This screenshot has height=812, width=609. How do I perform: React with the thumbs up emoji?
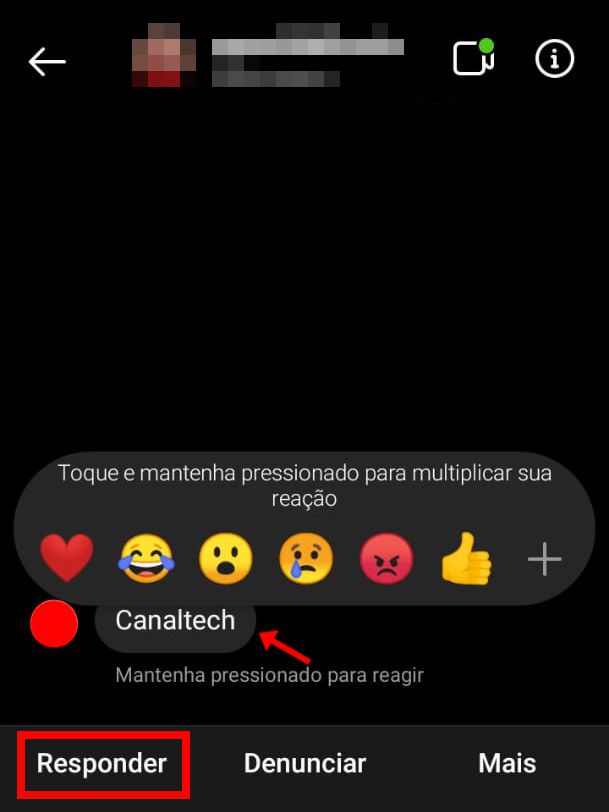pyautogui.click(x=466, y=559)
